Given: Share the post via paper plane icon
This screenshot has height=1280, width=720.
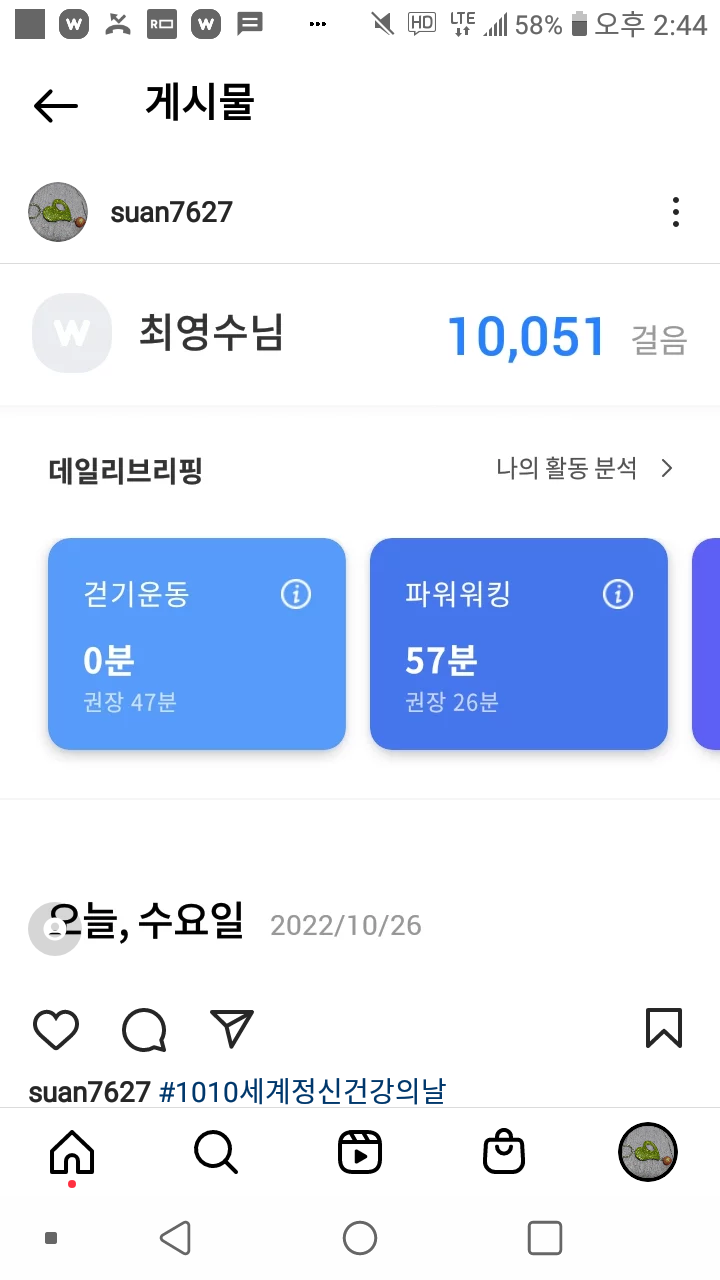Looking at the screenshot, I should pyautogui.click(x=232, y=1029).
